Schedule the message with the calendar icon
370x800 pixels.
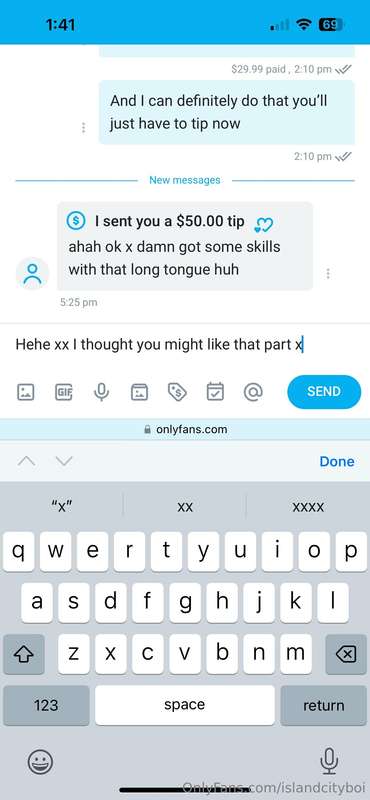pos(215,392)
